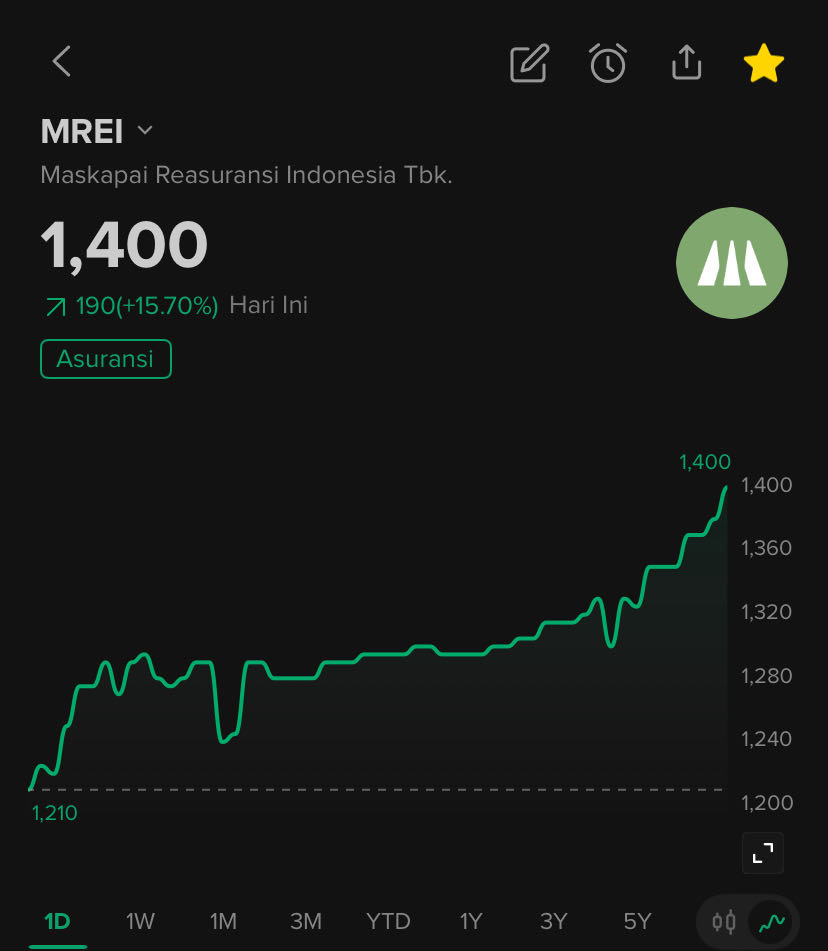Screen dimensions: 828x951
Task: Switch to the 1Y timeframe
Action: 471,921
